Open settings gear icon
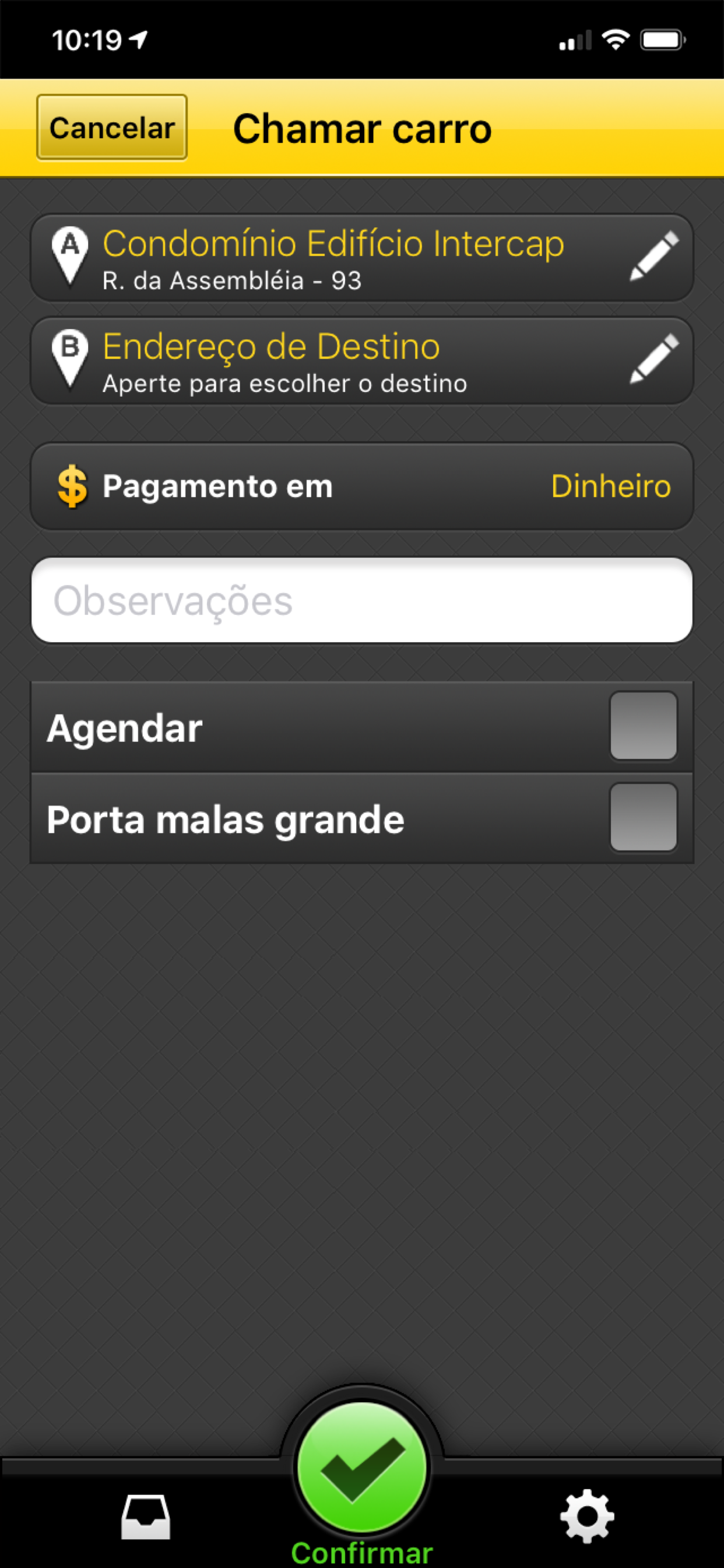Image resolution: width=724 pixels, height=1568 pixels. 586,1515
